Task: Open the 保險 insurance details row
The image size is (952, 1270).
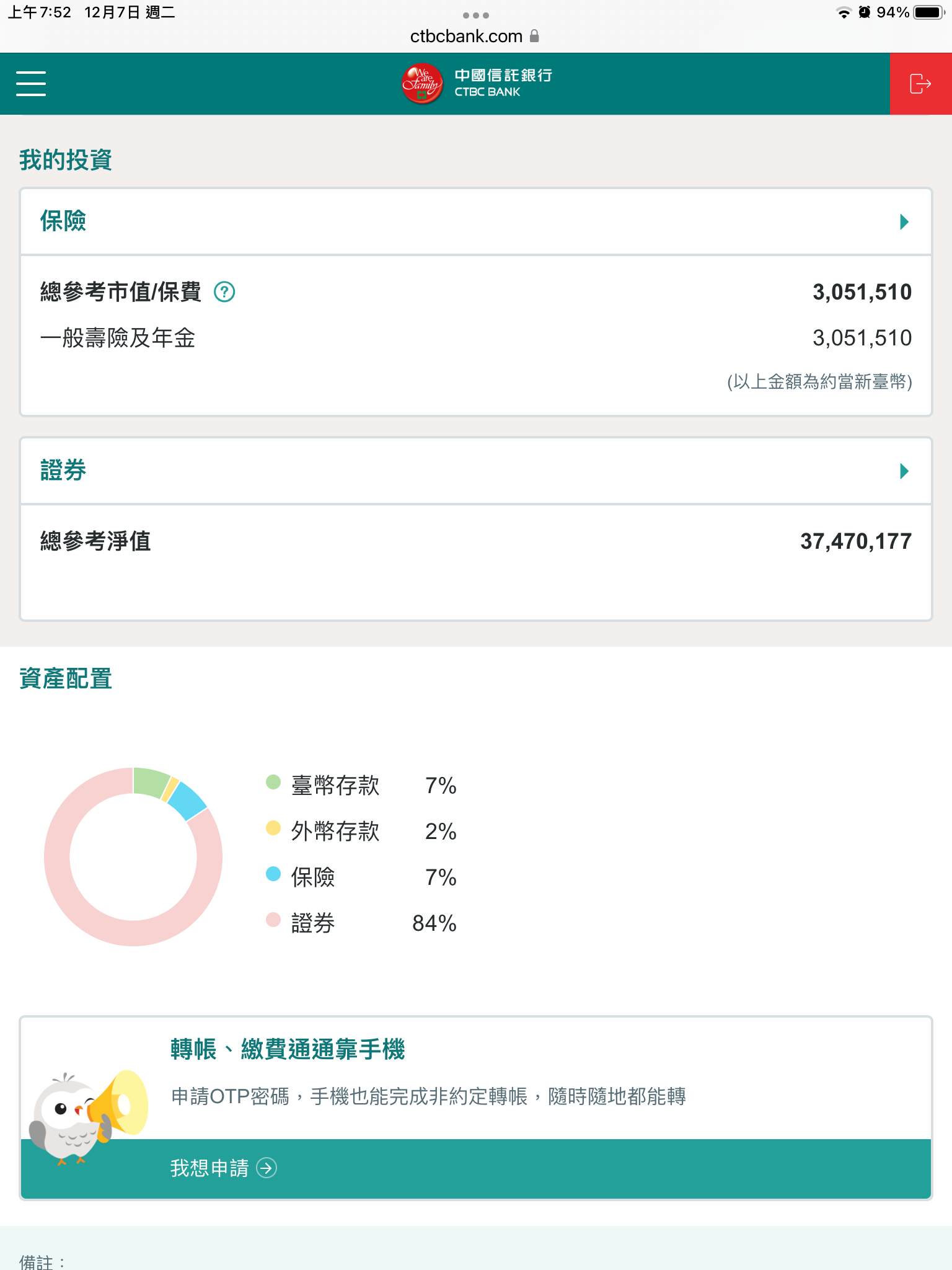Action: (x=475, y=221)
